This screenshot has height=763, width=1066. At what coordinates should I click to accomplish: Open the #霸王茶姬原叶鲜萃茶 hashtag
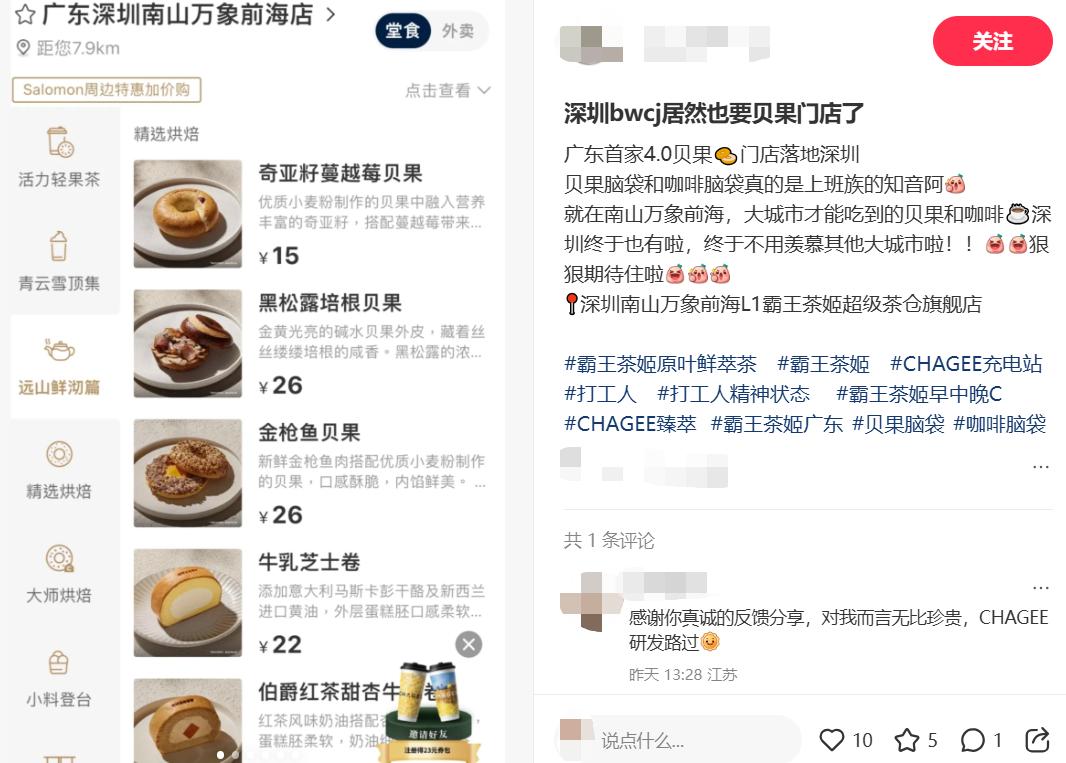coord(660,364)
